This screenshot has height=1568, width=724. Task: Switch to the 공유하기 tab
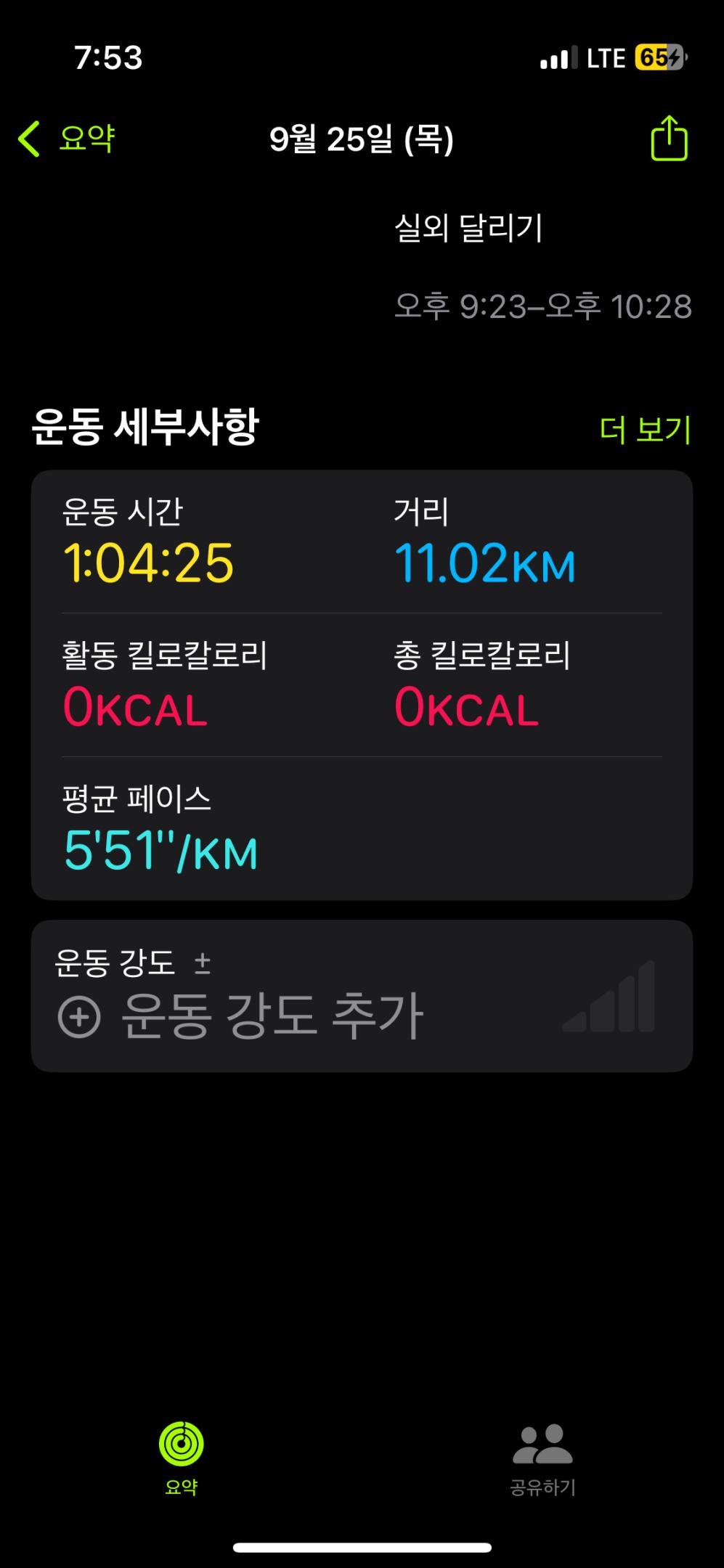pyautogui.click(x=542, y=1459)
